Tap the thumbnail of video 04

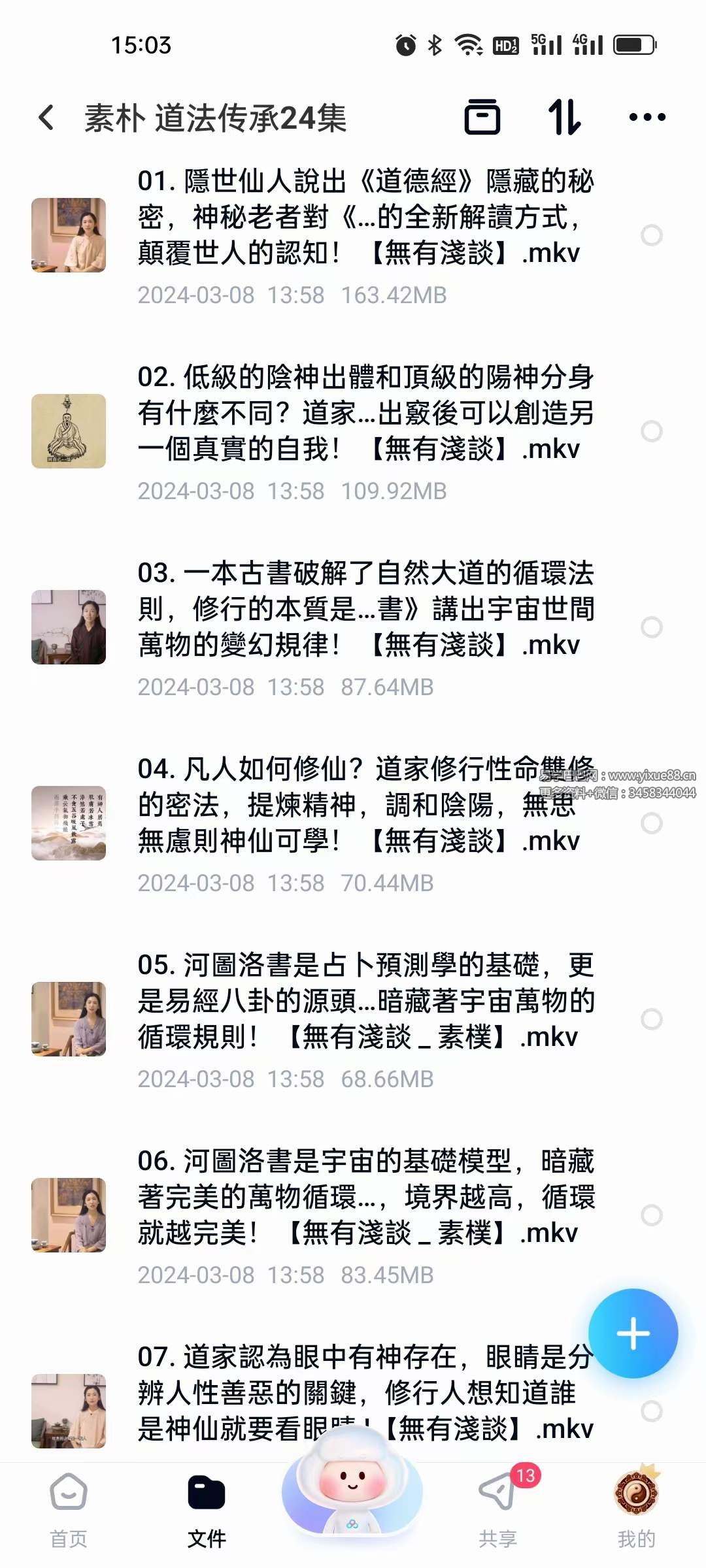pyautogui.click(x=69, y=823)
